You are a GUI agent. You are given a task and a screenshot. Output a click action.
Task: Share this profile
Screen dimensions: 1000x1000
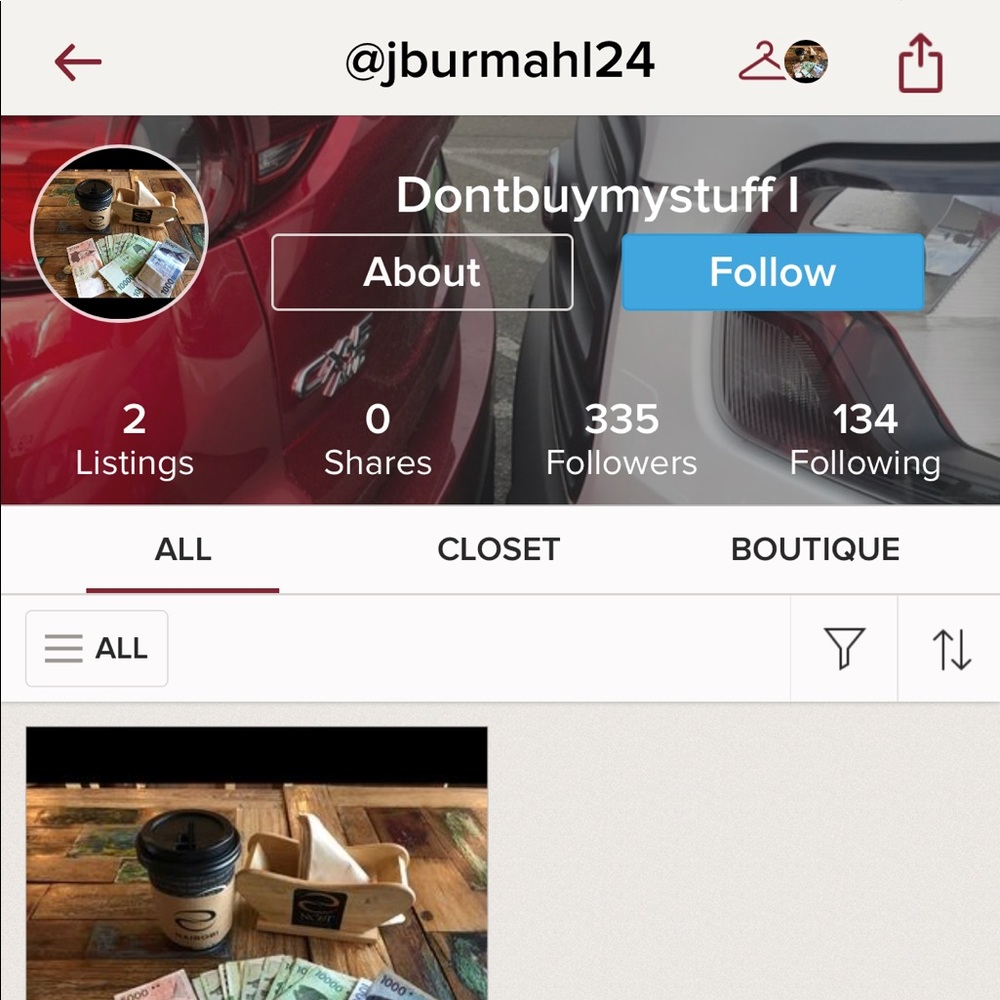coord(920,63)
